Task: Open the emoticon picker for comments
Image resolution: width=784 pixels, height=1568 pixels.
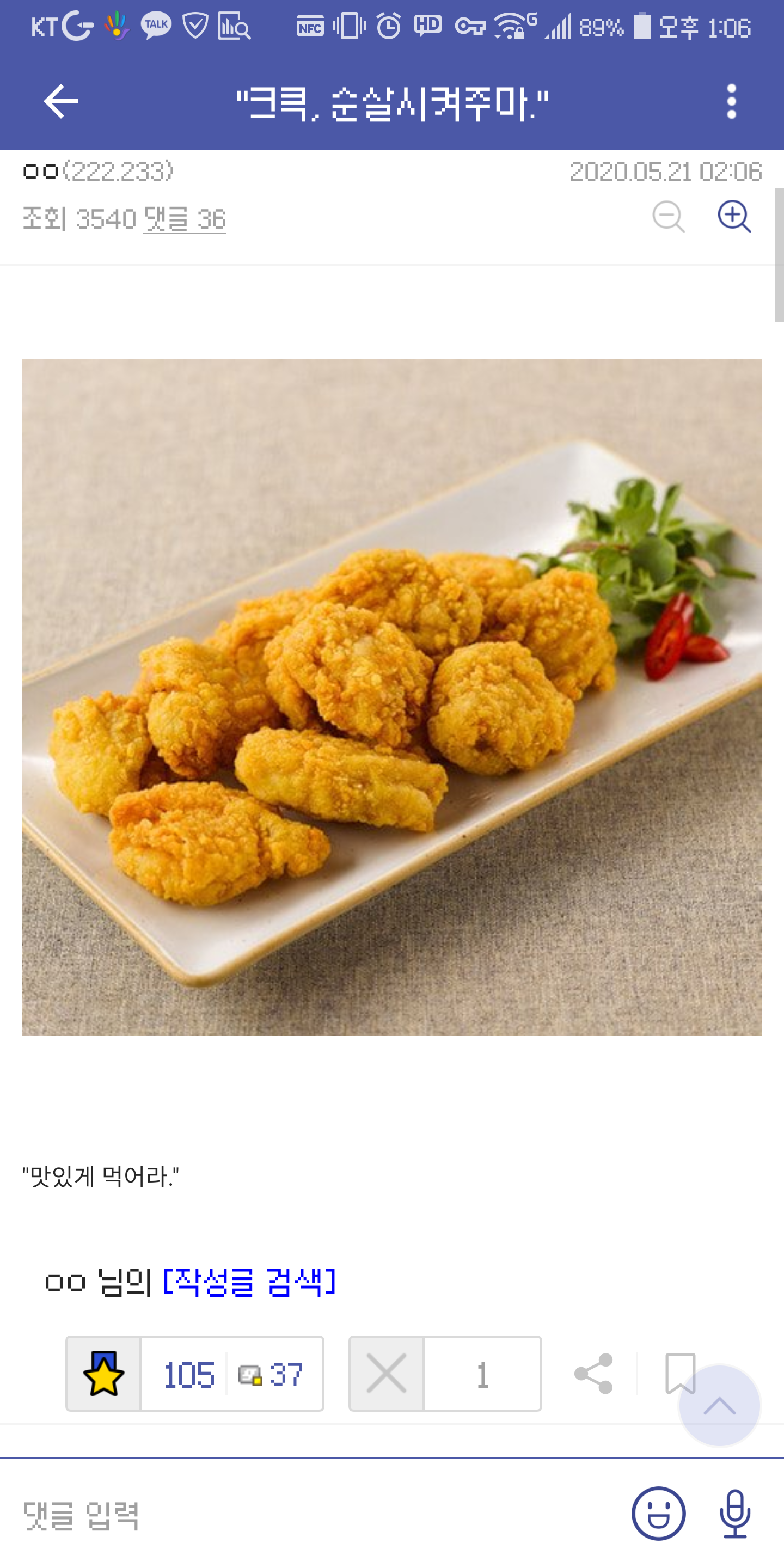Action: 659,1514
